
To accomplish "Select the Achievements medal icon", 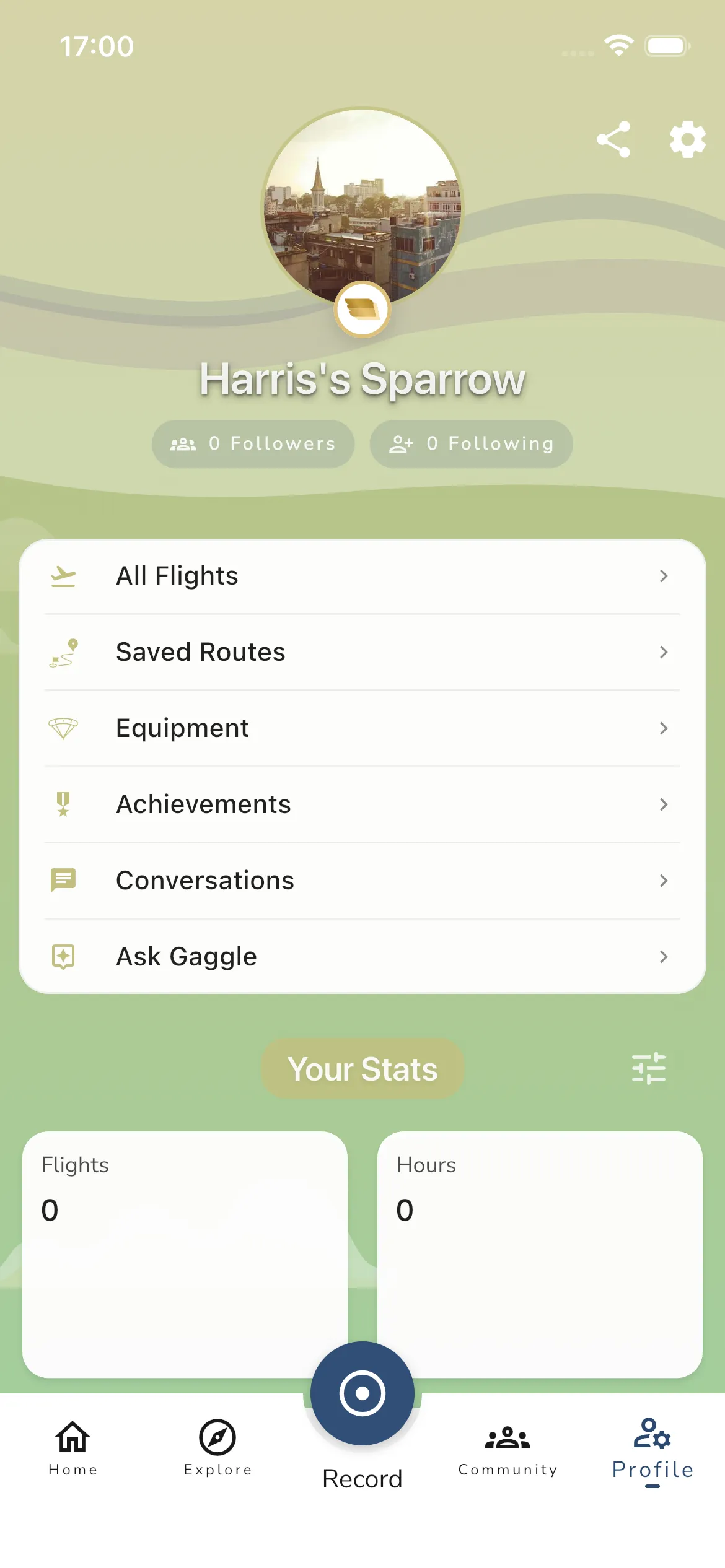I will point(64,804).
